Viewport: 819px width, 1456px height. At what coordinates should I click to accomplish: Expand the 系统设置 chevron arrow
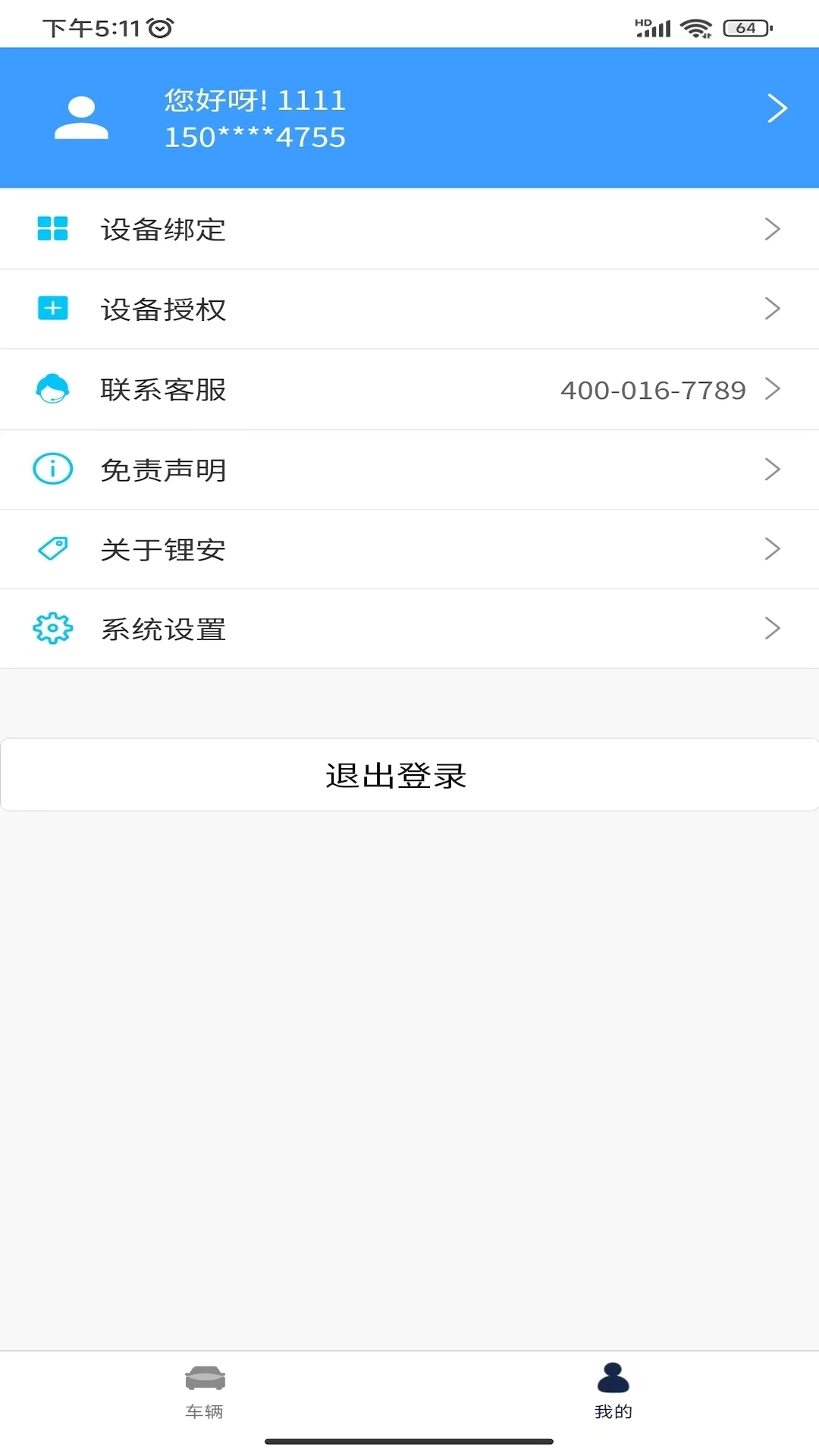(x=773, y=629)
